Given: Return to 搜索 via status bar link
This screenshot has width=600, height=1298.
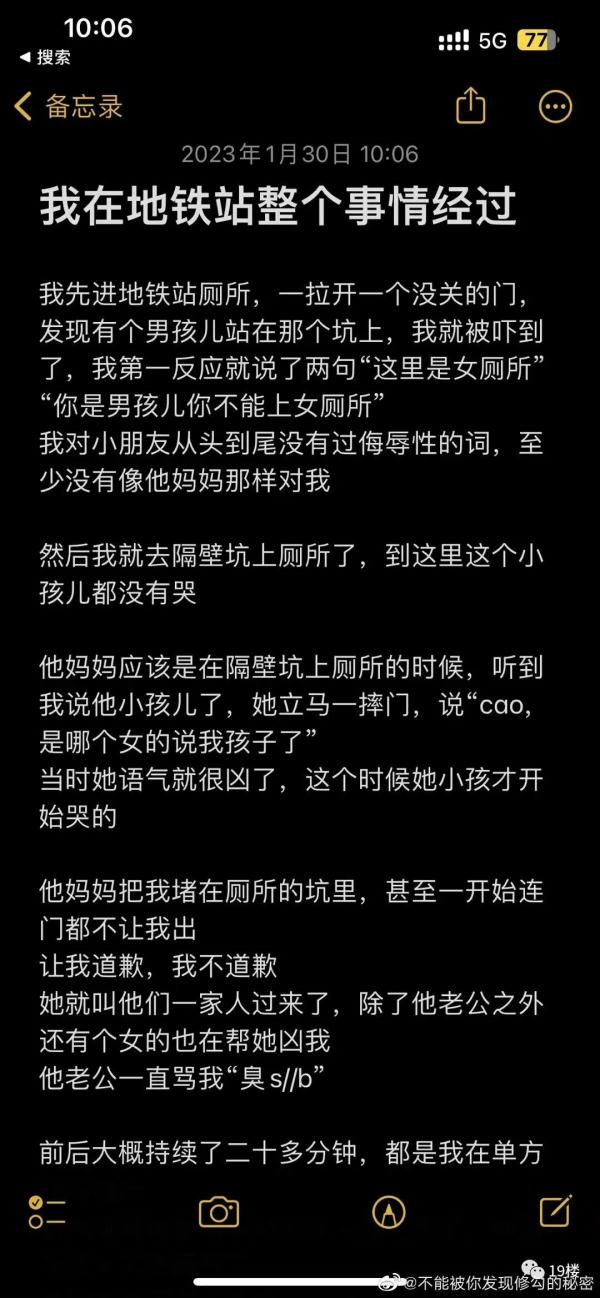Looking at the screenshot, I should [45, 58].
